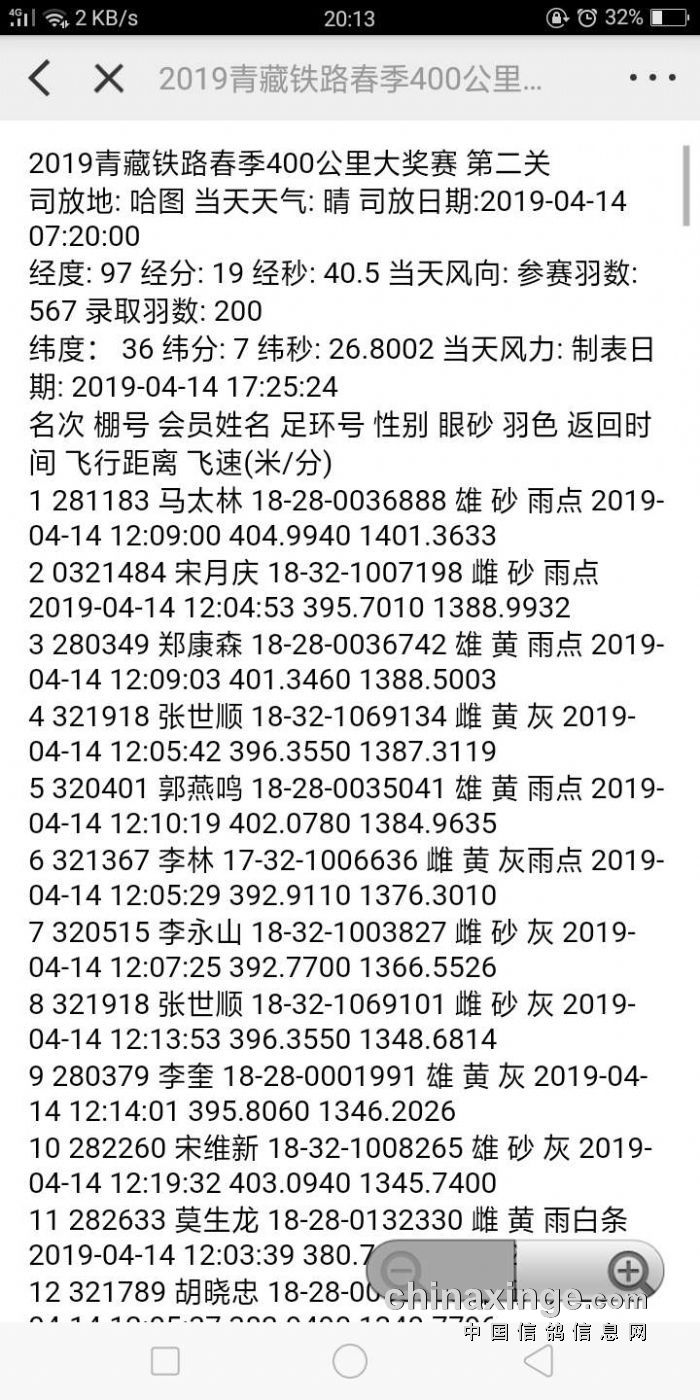
Task: Open the three-dot overflow menu
Action: pos(652,78)
